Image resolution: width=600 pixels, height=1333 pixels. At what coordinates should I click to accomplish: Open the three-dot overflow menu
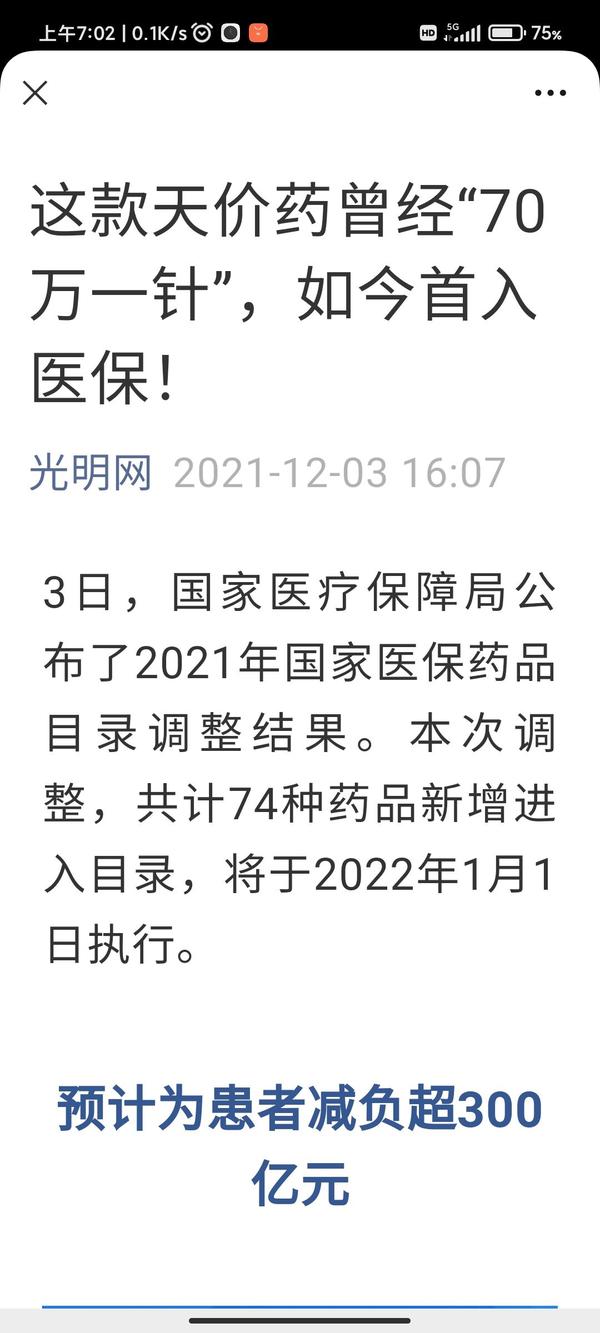[550, 93]
